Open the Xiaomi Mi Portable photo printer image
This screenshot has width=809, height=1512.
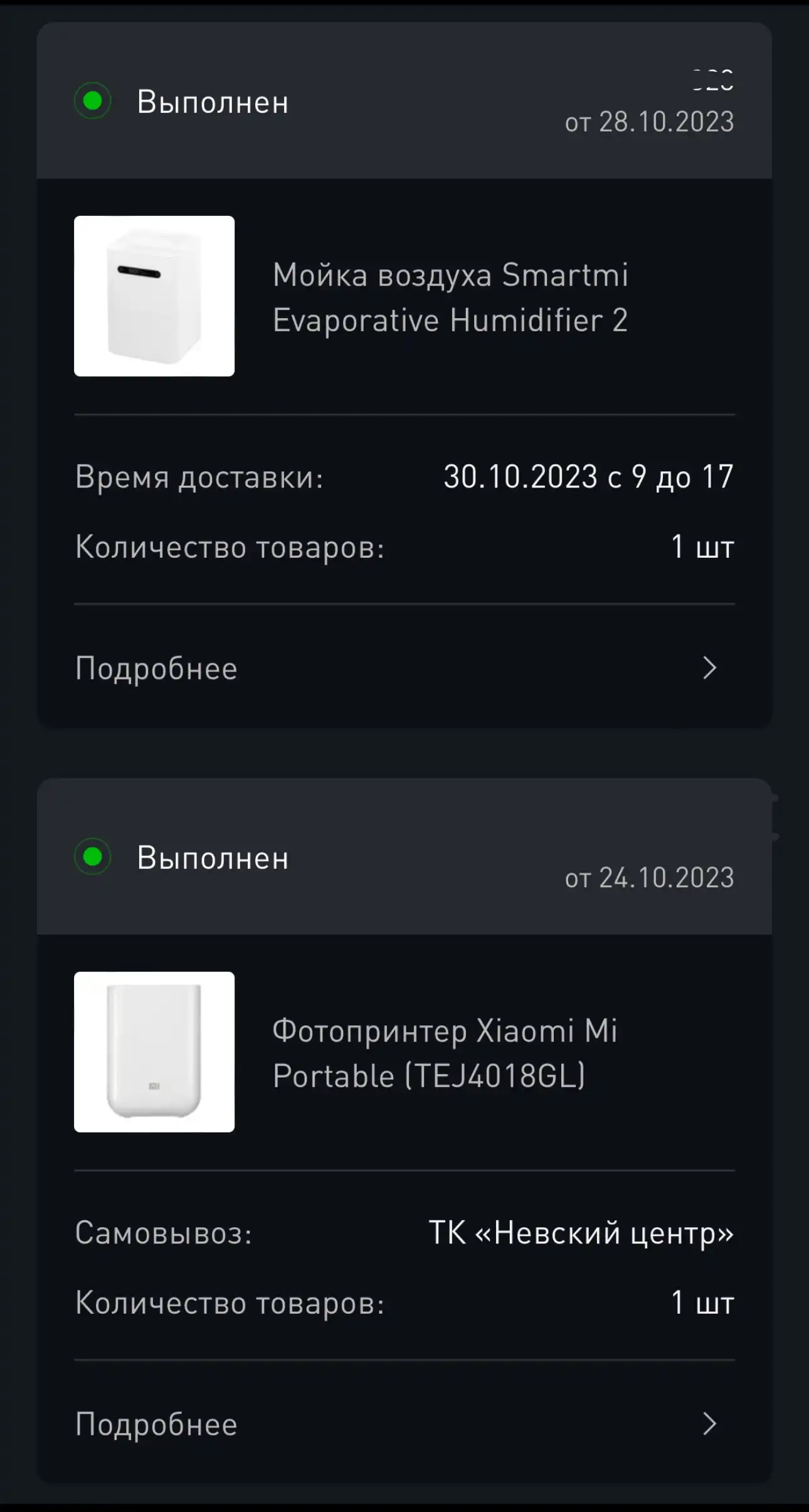(x=154, y=1052)
